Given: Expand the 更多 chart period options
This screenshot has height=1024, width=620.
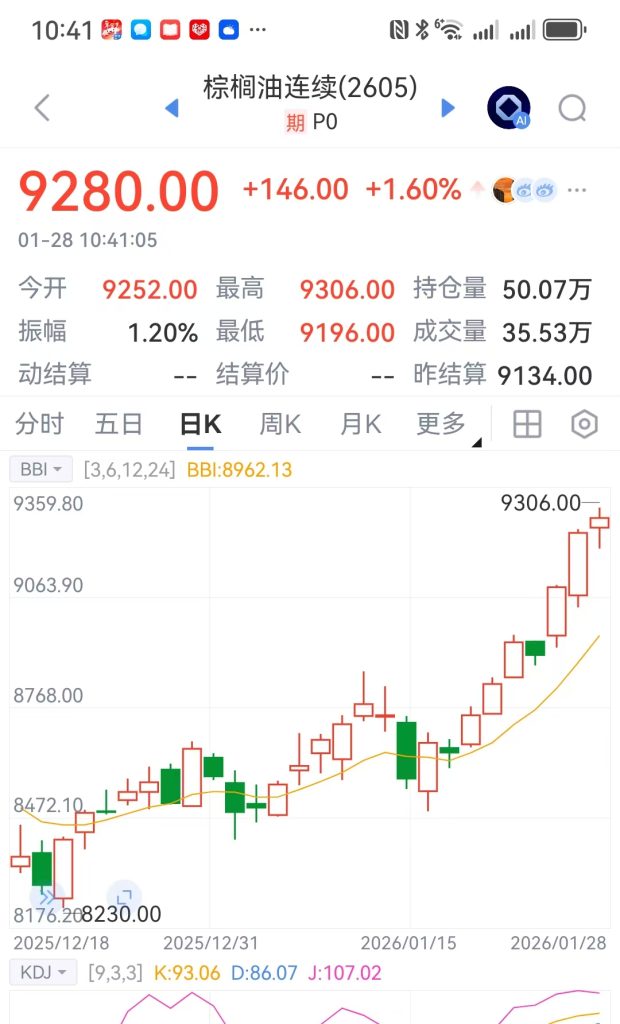Looking at the screenshot, I should 442,425.
